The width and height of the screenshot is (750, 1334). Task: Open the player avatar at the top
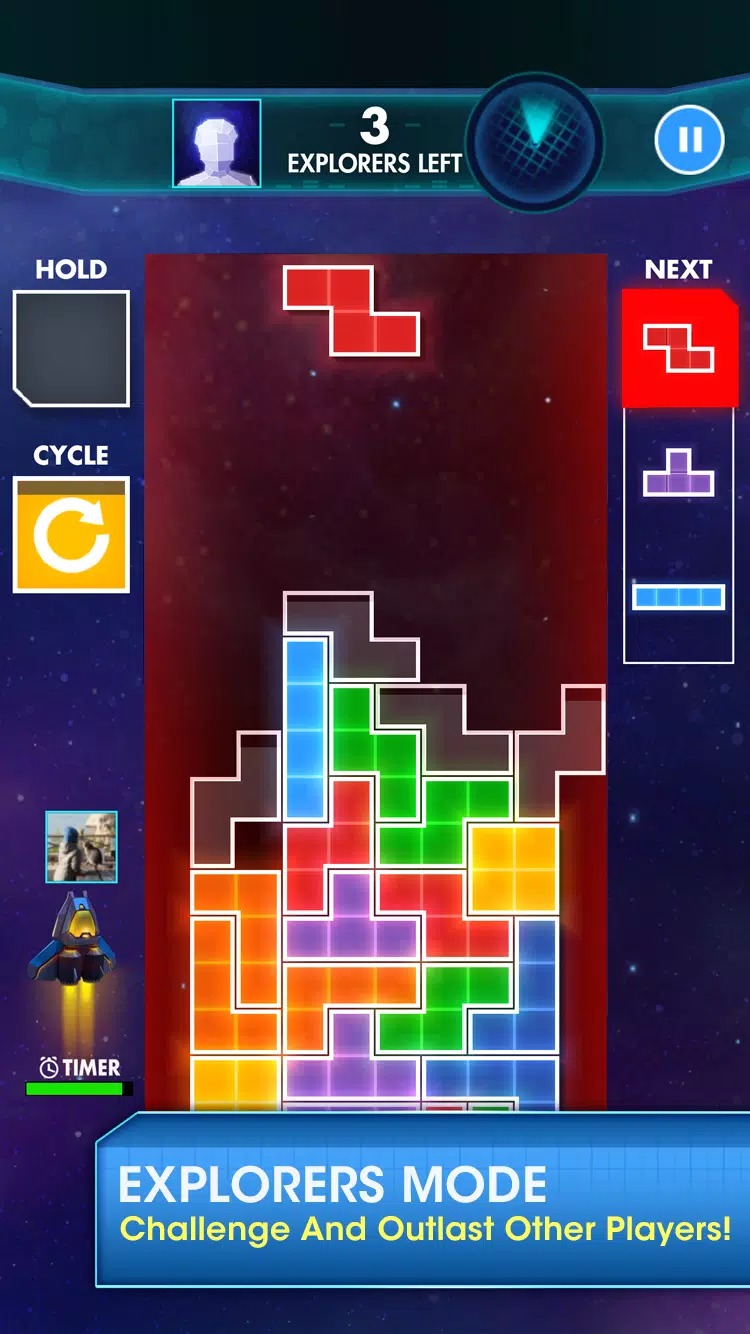[217, 143]
